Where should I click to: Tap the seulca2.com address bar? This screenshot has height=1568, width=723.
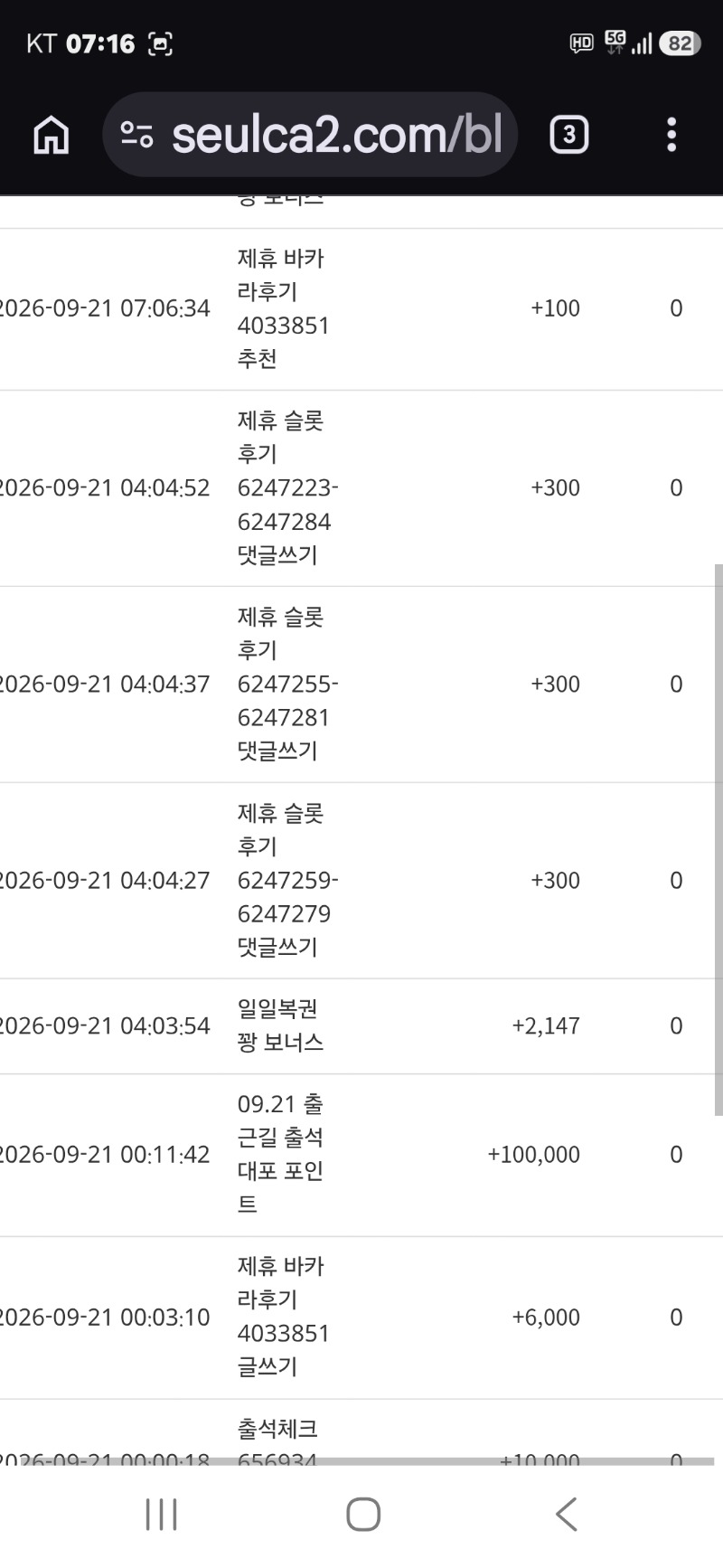[310, 135]
